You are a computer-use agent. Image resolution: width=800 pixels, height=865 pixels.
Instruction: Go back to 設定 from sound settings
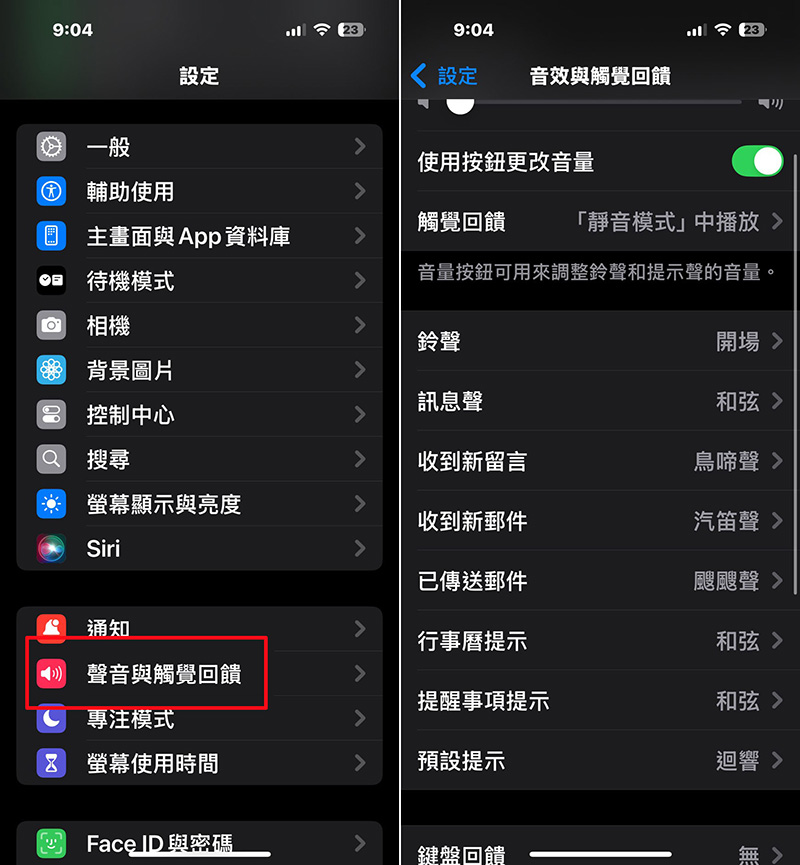[444, 76]
